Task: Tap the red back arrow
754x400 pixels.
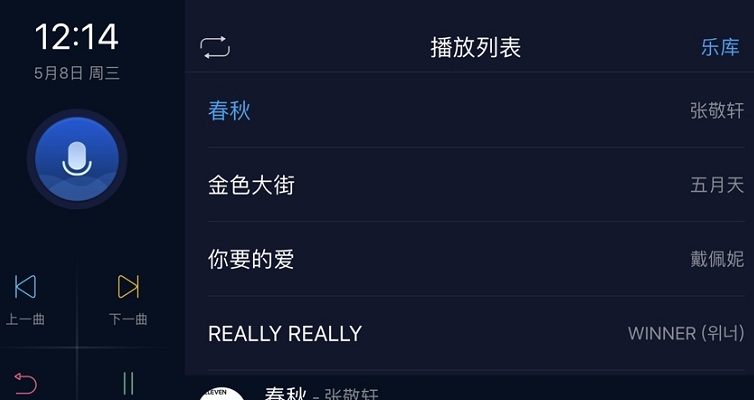Action: [25, 383]
